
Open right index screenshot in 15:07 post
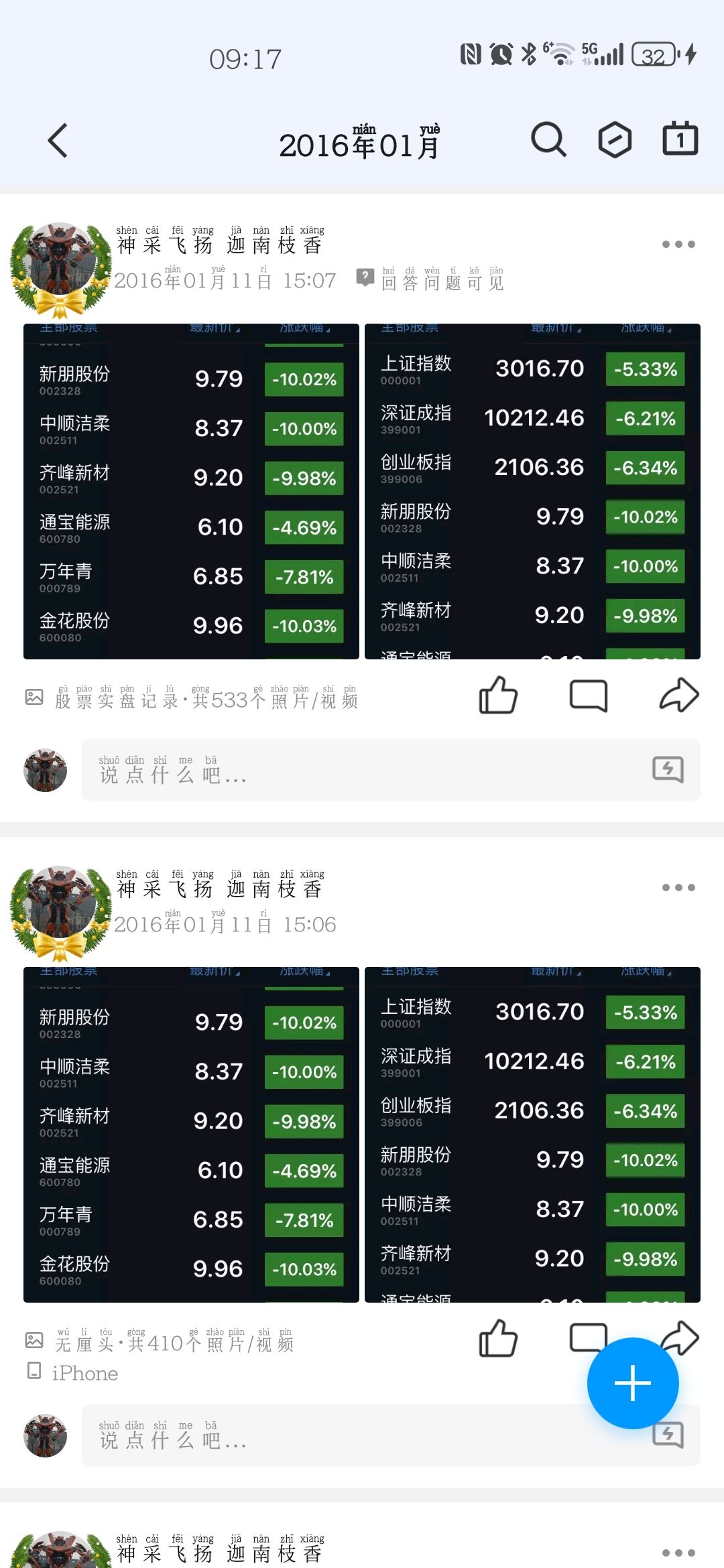click(532, 492)
